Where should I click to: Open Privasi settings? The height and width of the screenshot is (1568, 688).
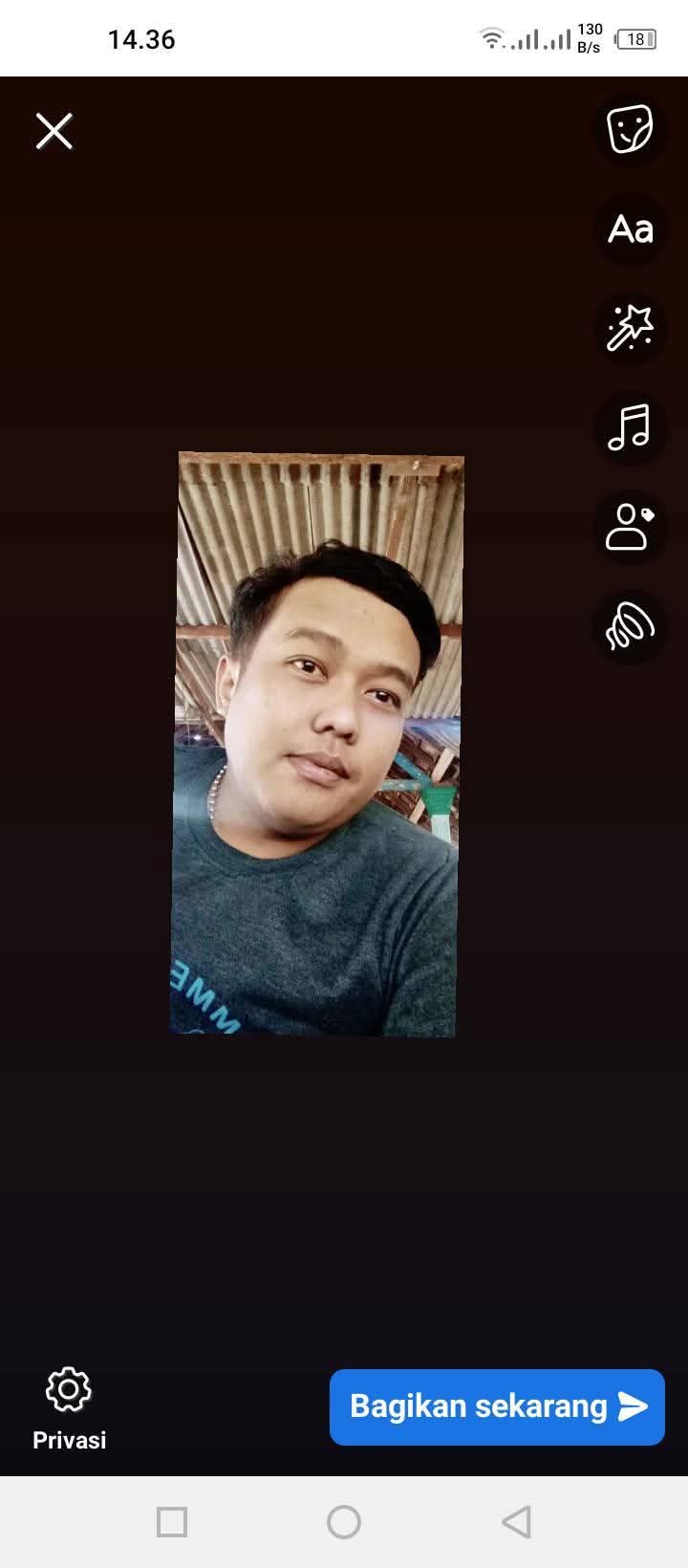coord(69,1409)
